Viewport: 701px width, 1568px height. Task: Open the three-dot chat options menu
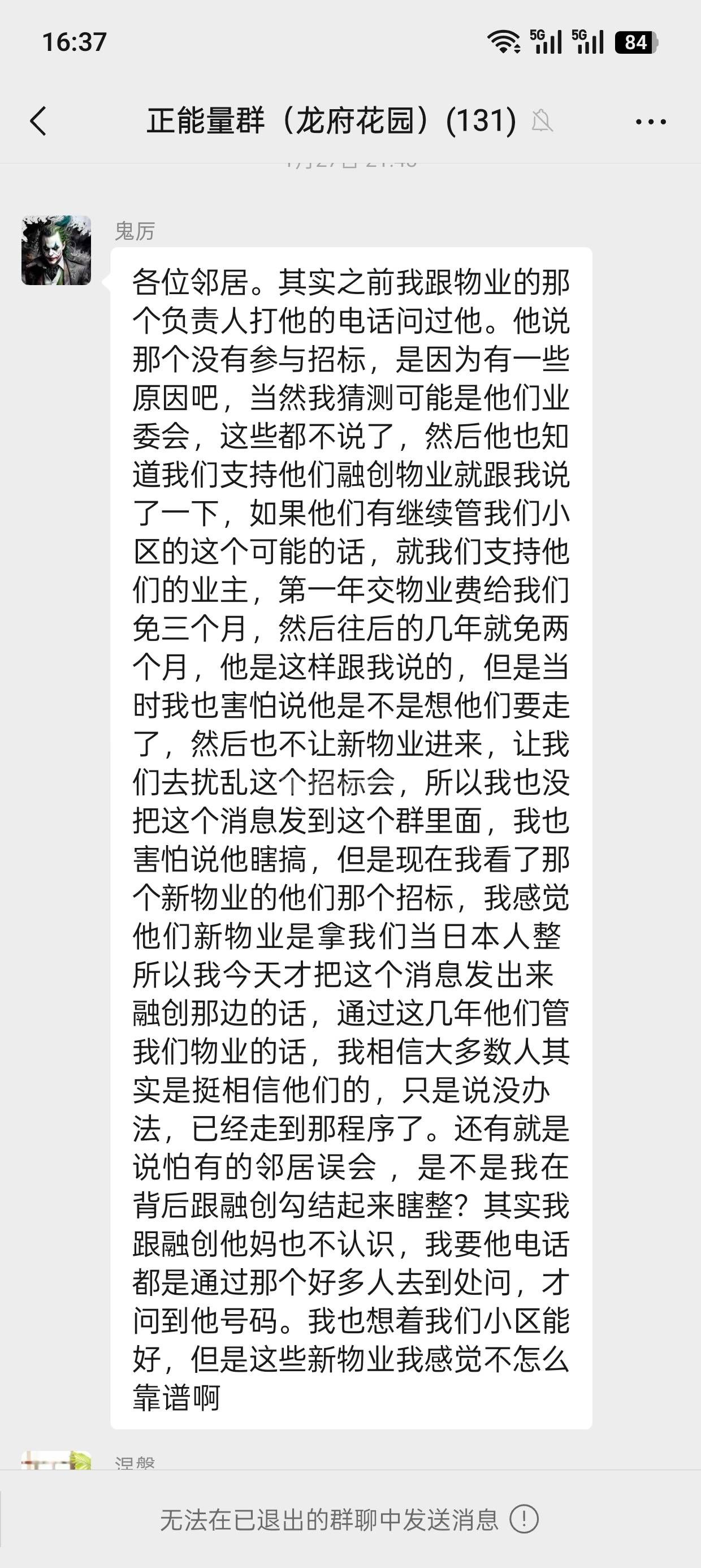pyautogui.click(x=650, y=122)
